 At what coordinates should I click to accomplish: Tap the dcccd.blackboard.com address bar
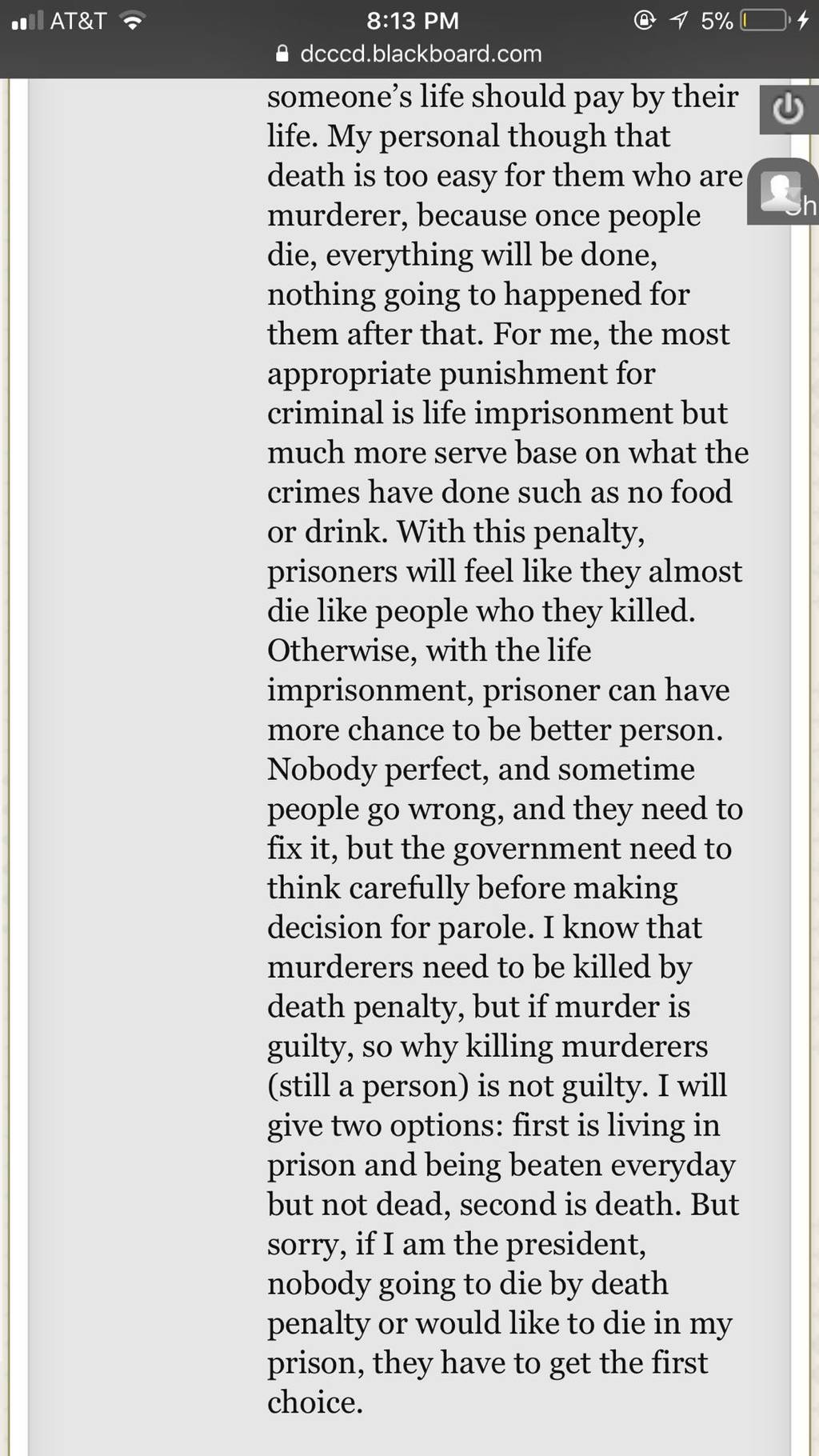pos(409,54)
